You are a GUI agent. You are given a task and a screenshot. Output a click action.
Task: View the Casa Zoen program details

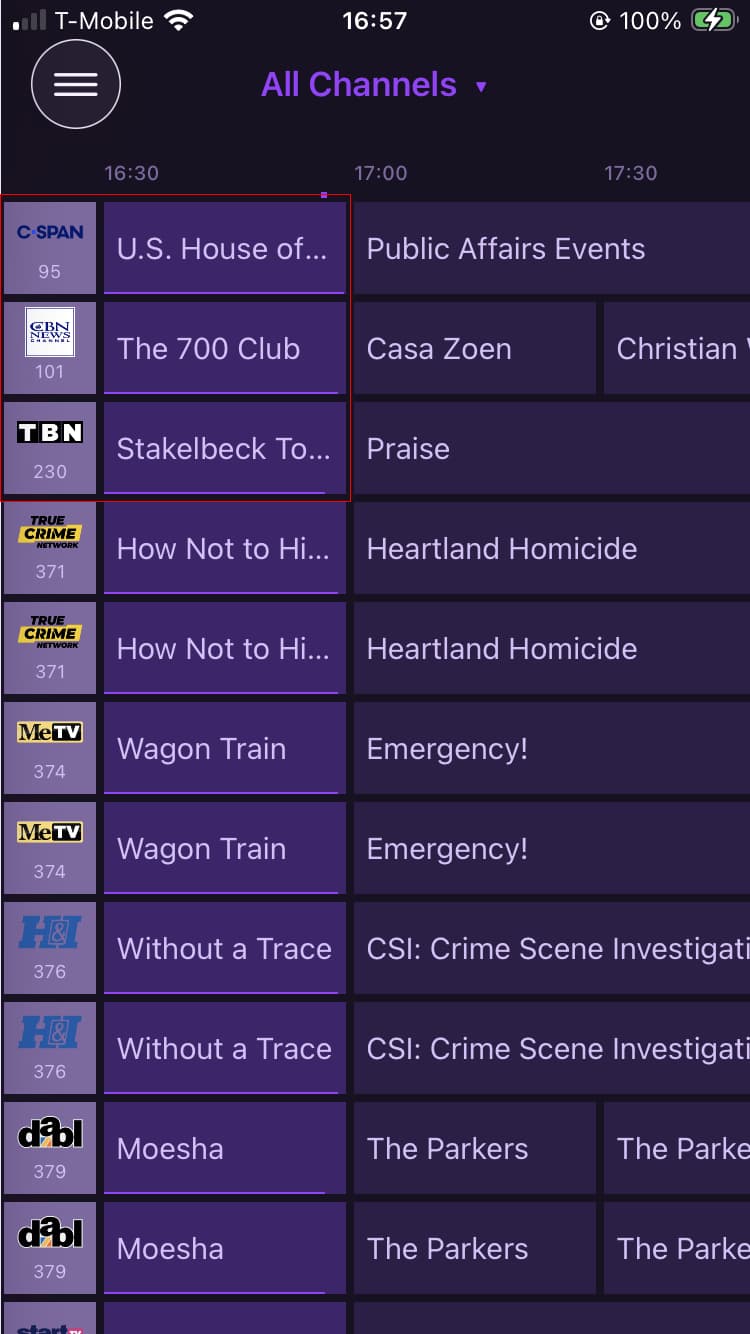point(474,348)
